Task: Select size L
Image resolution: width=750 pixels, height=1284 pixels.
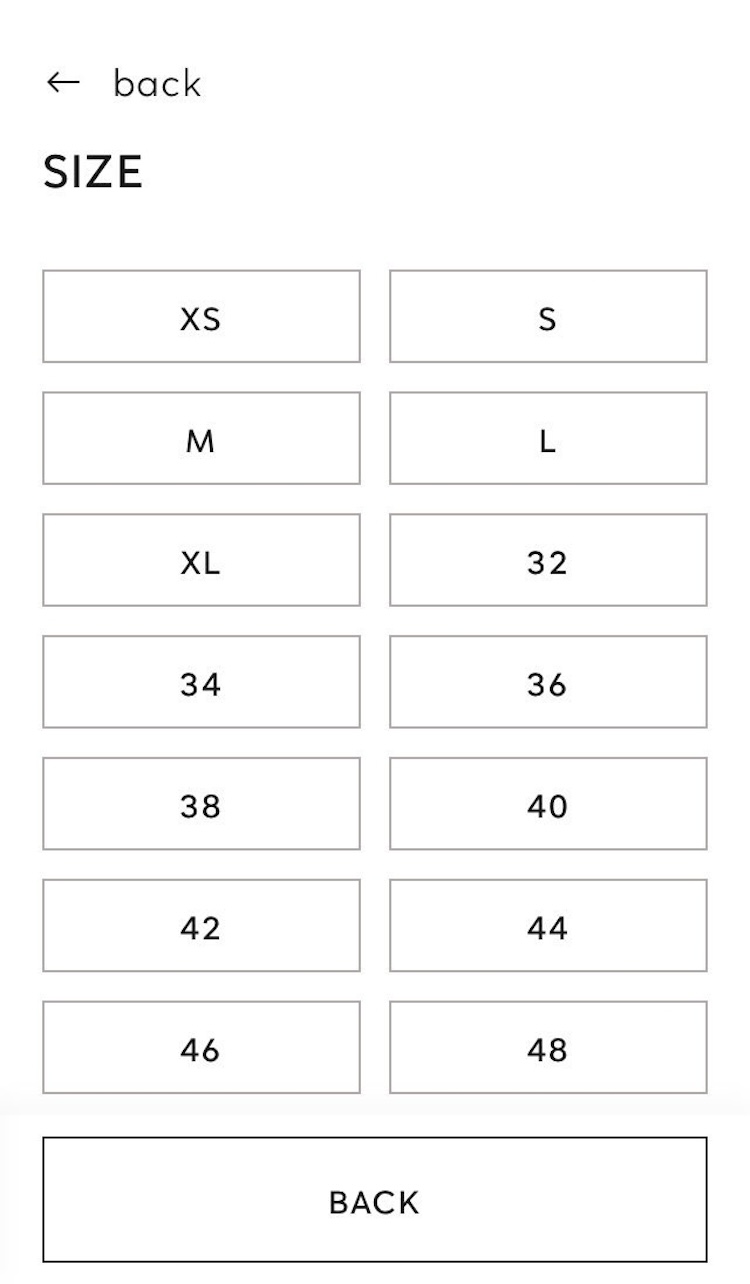Action: [548, 439]
